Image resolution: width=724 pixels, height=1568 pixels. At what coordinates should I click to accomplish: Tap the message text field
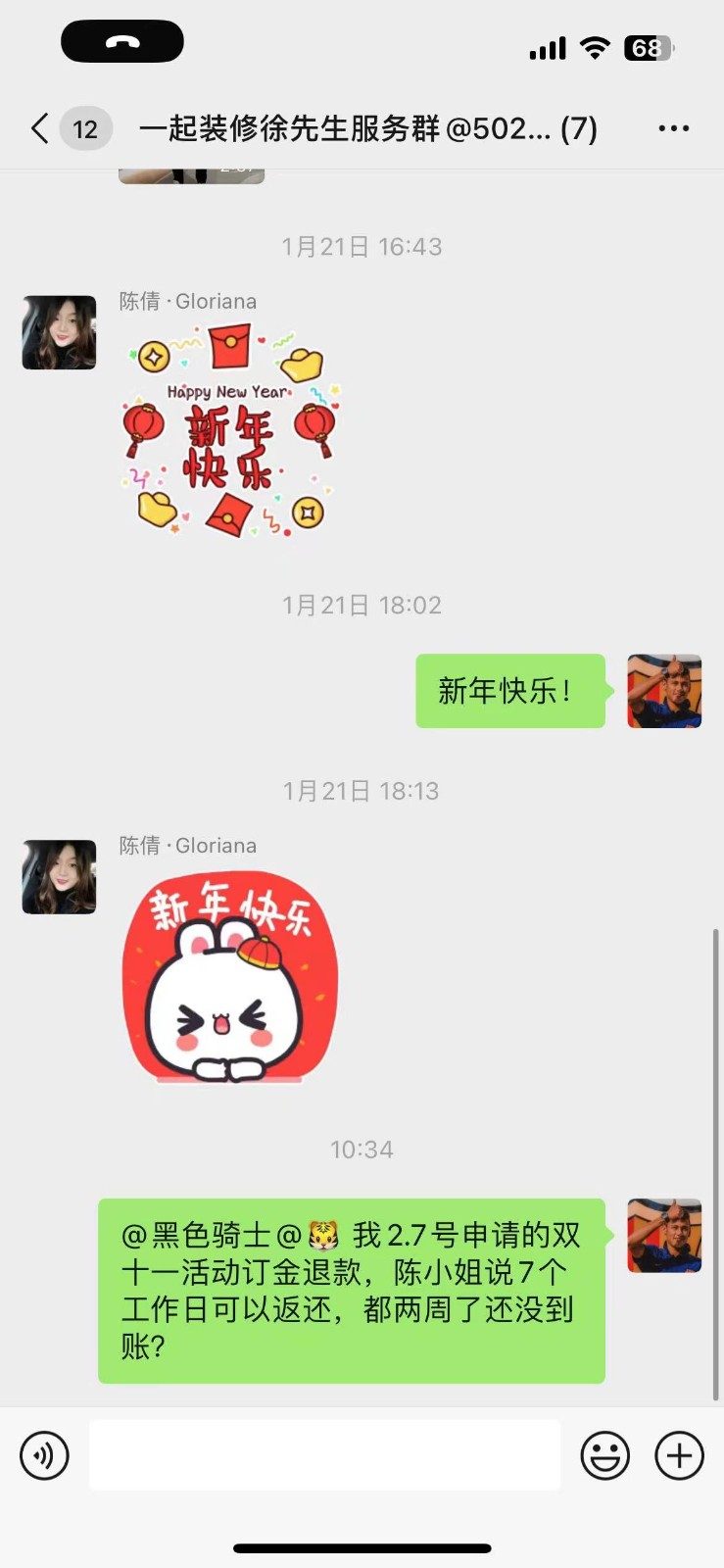pyautogui.click(x=324, y=1455)
